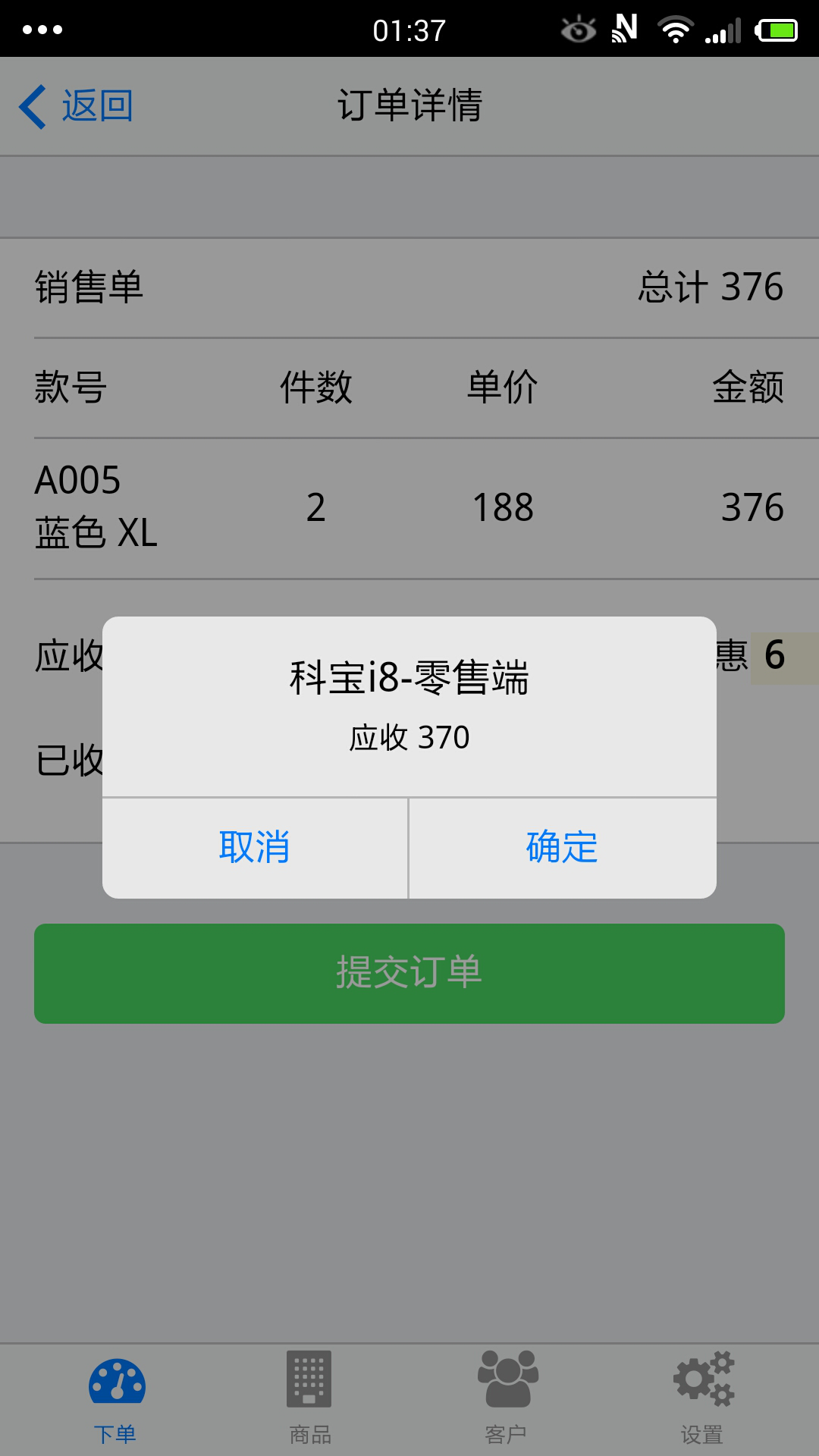Cancel the dialog with 取消
Viewport: 819px width, 1456px height.
(255, 847)
